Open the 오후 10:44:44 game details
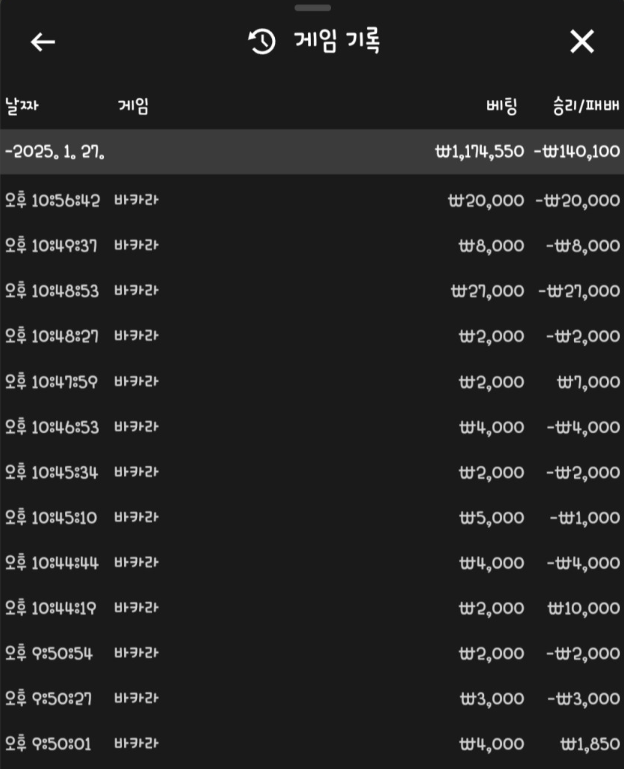The image size is (624, 769). [x=312, y=562]
